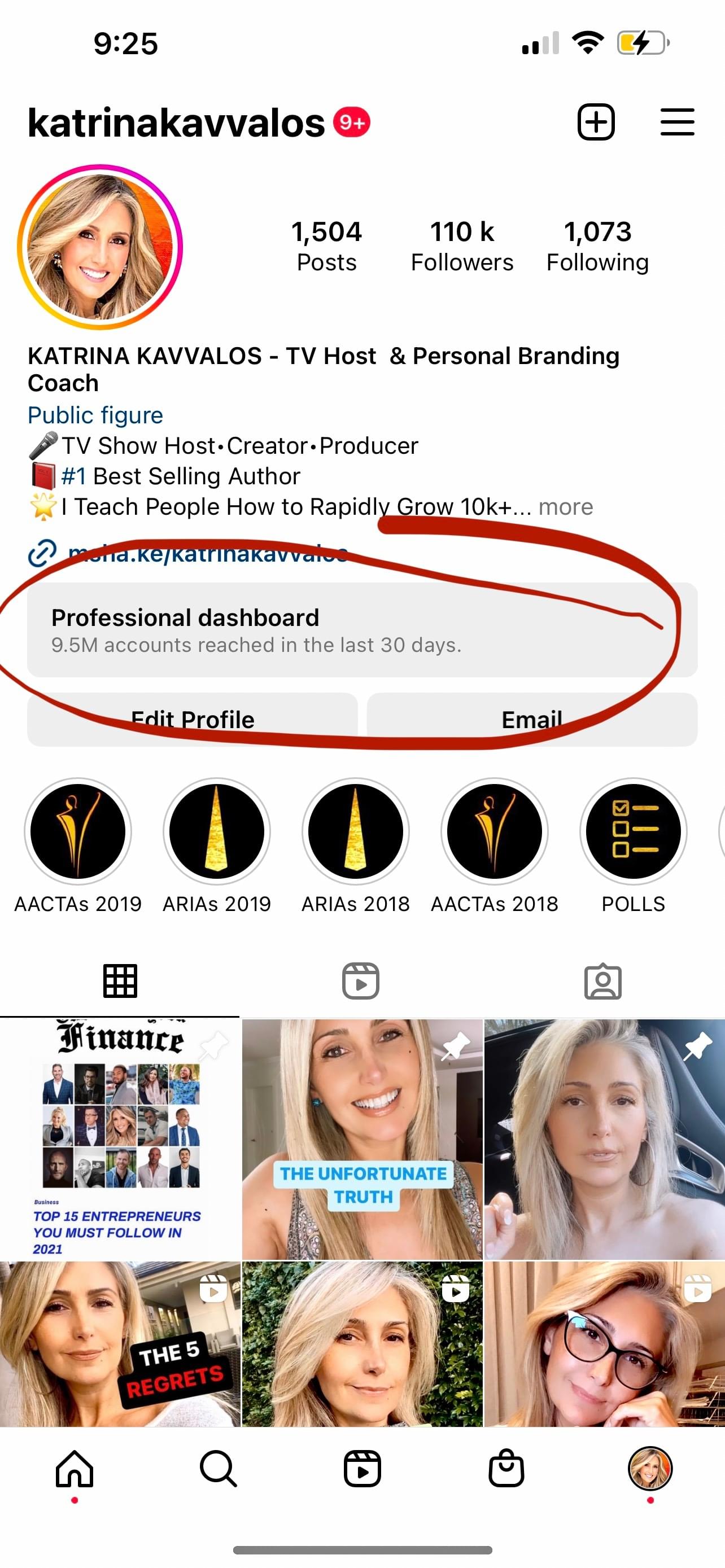Open the Top 15 Entrepreneurs post
The height and width of the screenshot is (1568, 725).
point(120,1138)
